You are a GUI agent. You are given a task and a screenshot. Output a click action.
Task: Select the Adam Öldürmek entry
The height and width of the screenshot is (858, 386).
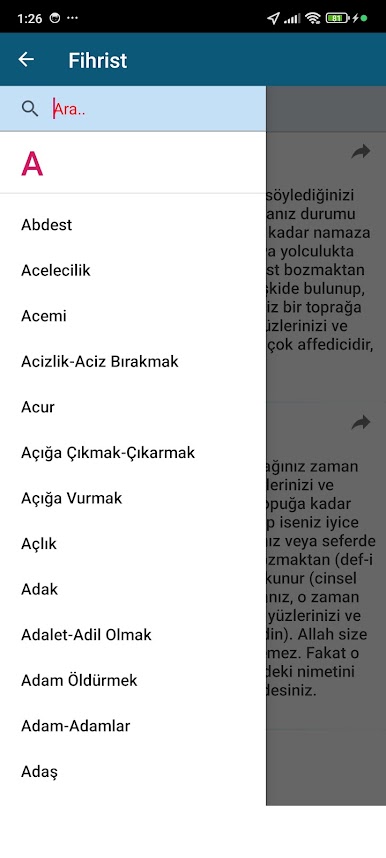tap(133, 681)
